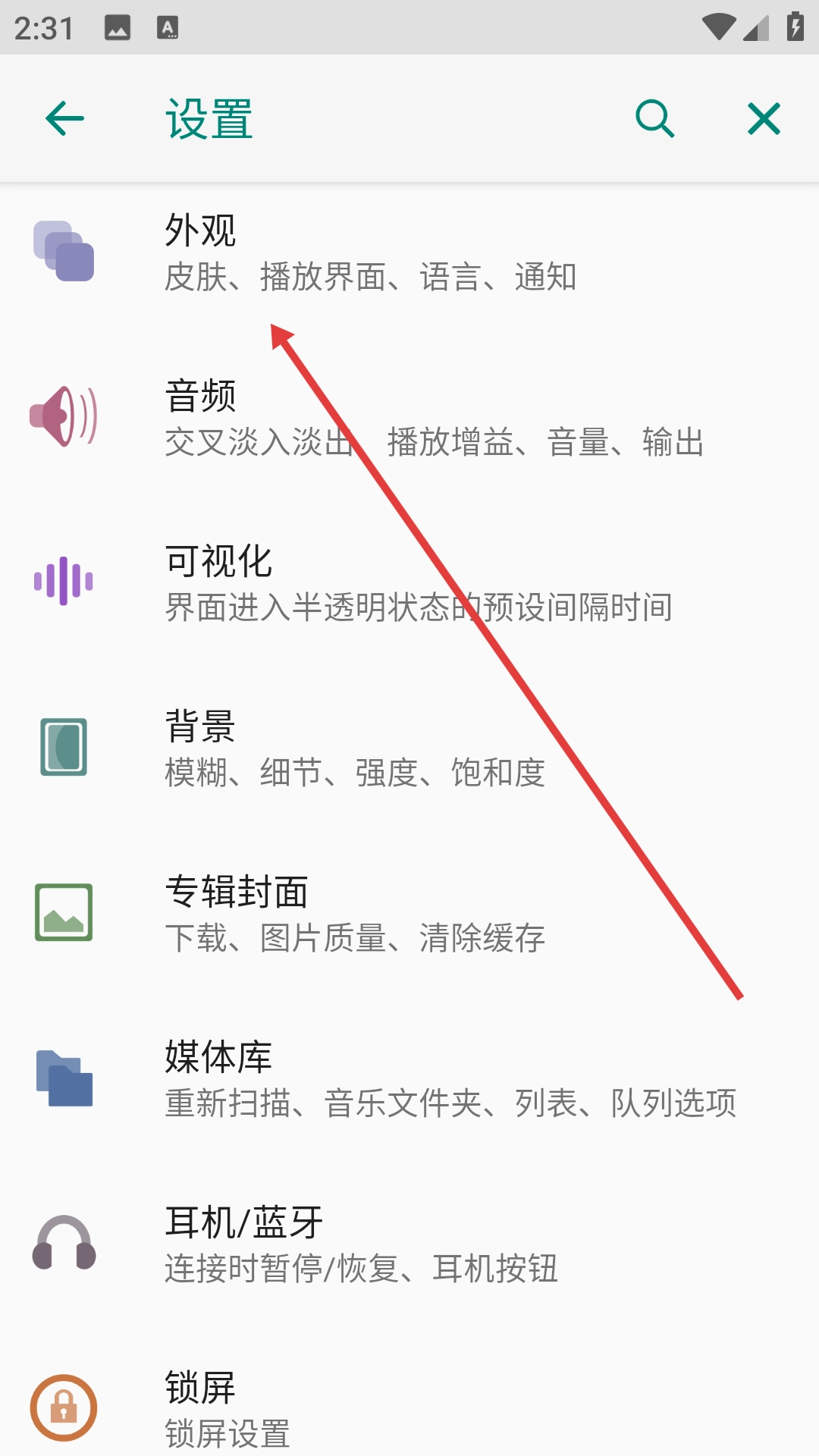
Task: Open 外观 appearance settings
Action: tap(409, 252)
